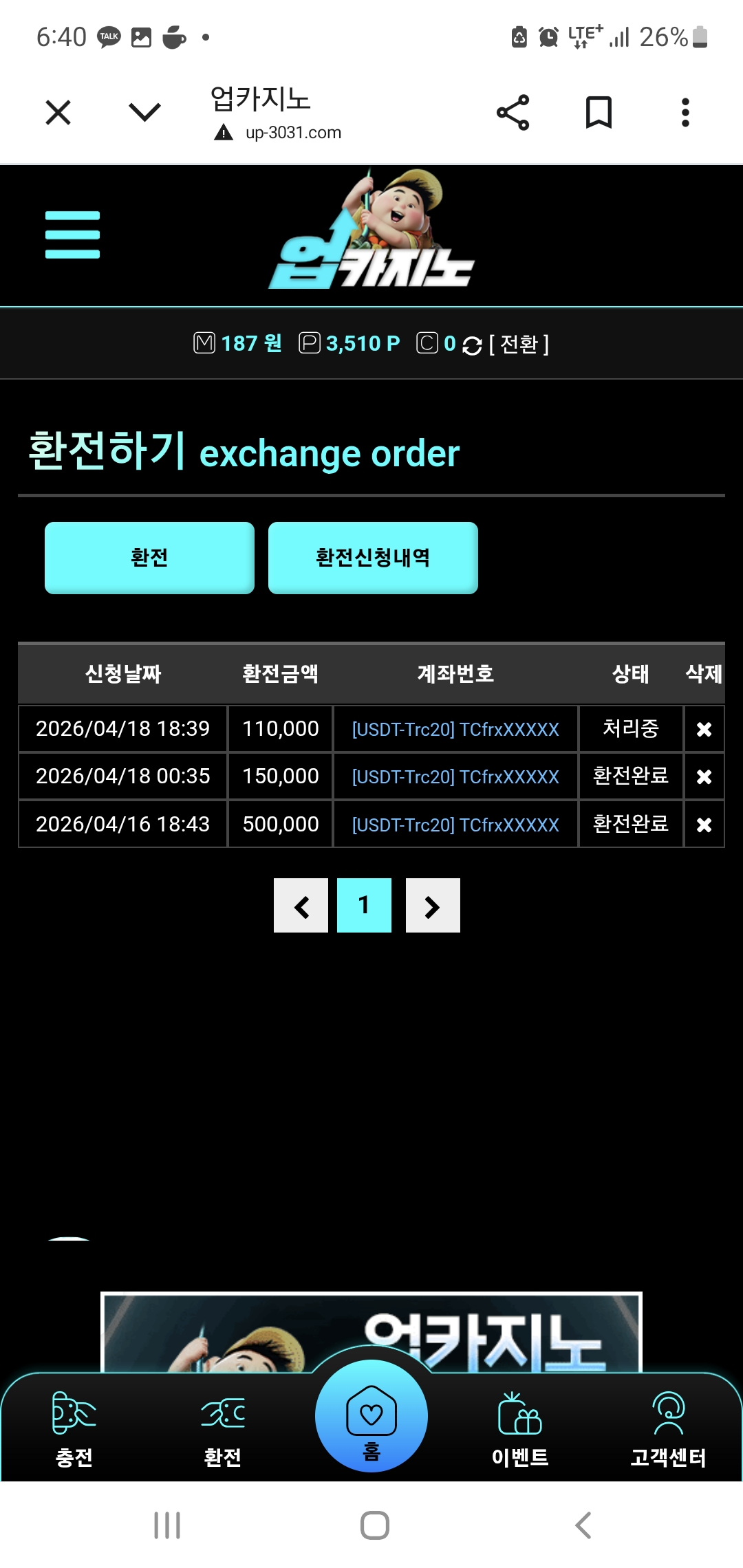Delete the 500,000 환전완료 entry
Image resolution: width=743 pixels, height=1568 pixels.
coord(704,825)
